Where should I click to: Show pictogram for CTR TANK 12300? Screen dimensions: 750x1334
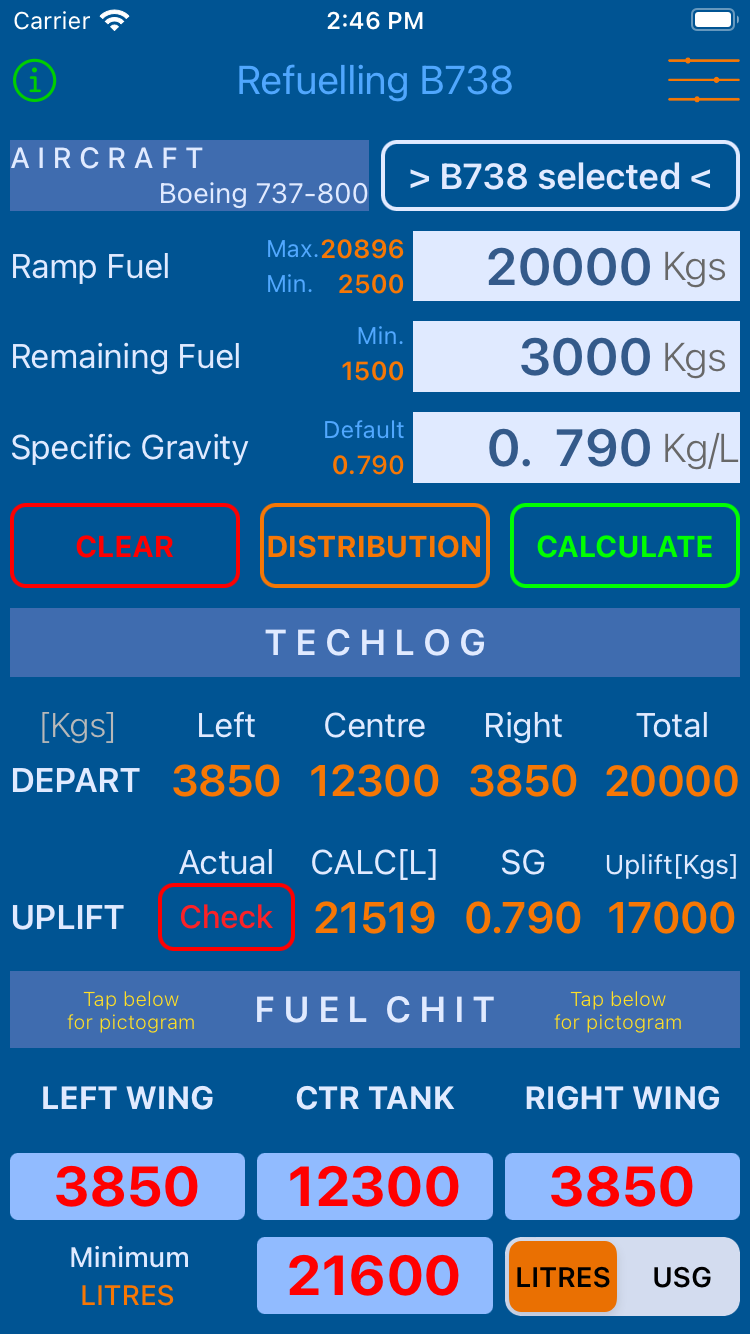[x=375, y=1186]
